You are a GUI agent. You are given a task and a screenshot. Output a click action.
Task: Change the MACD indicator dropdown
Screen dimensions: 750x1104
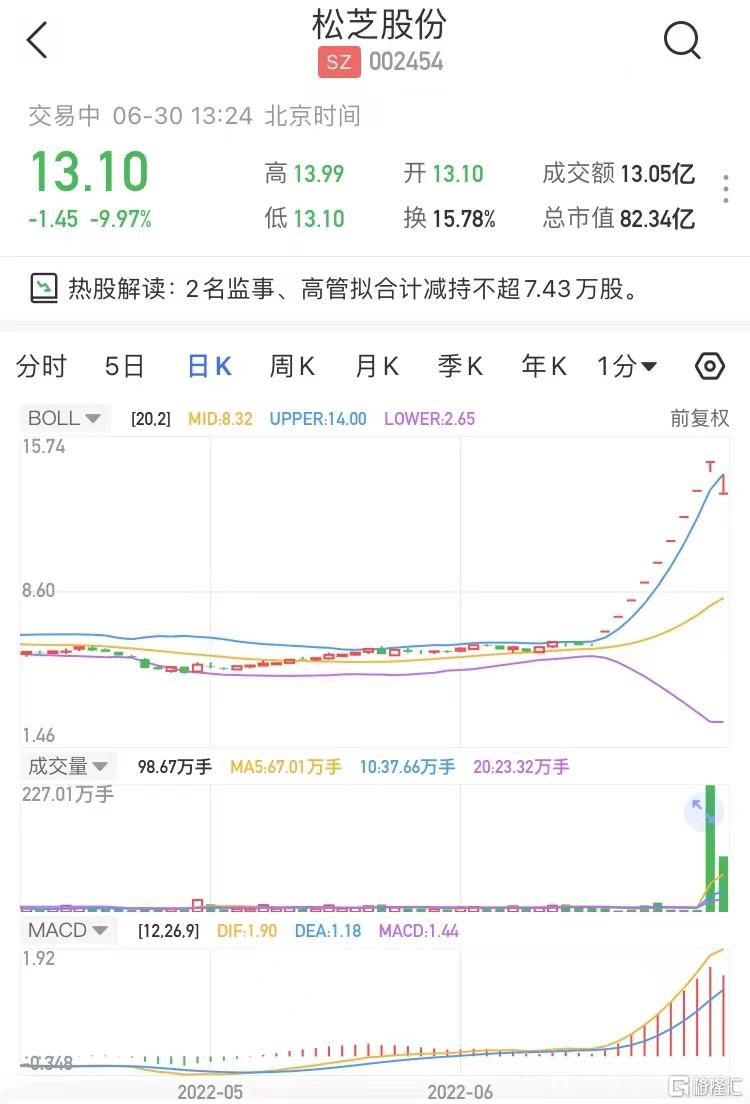pos(67,930)
